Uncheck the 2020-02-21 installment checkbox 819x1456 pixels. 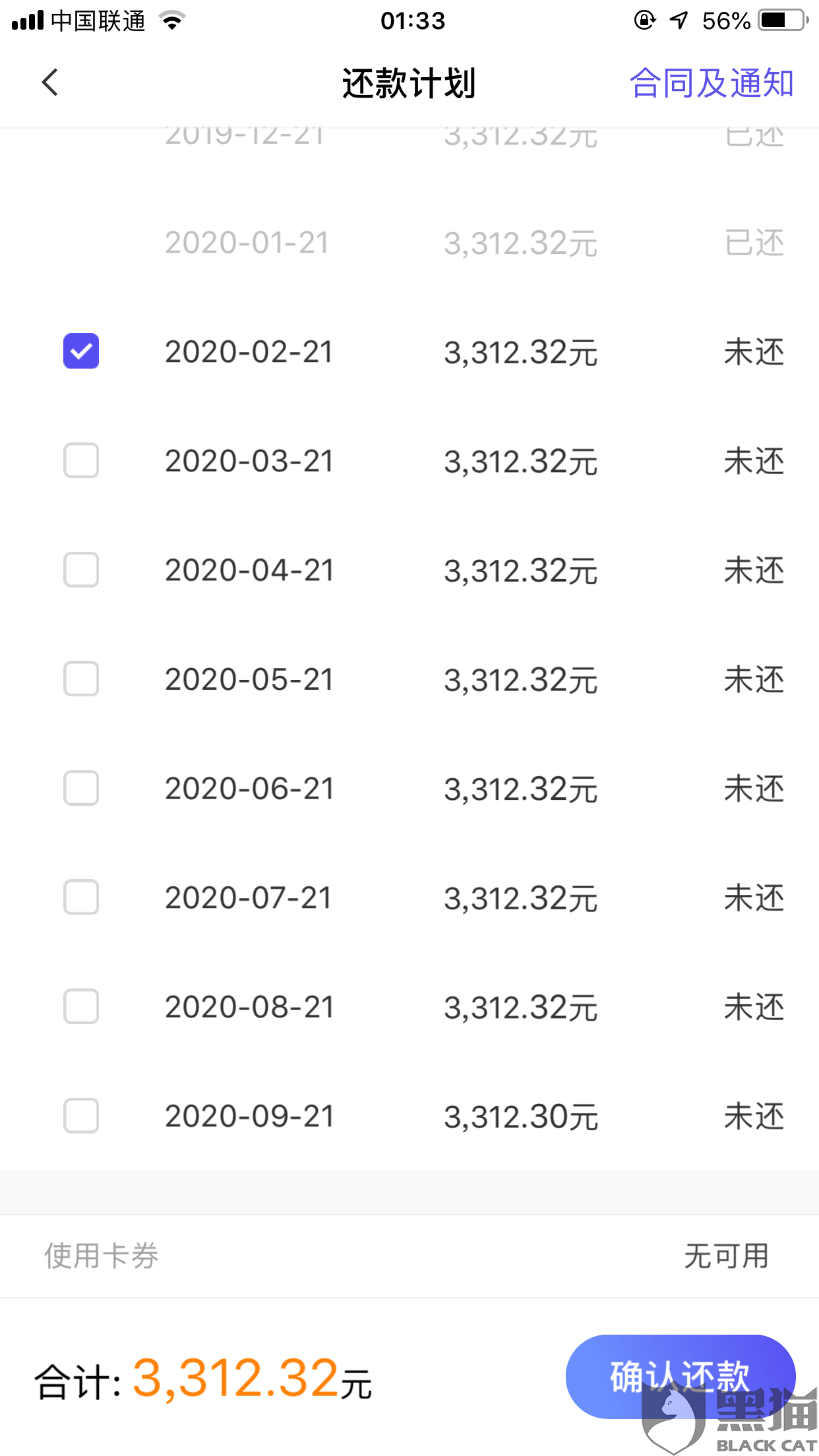81,351
